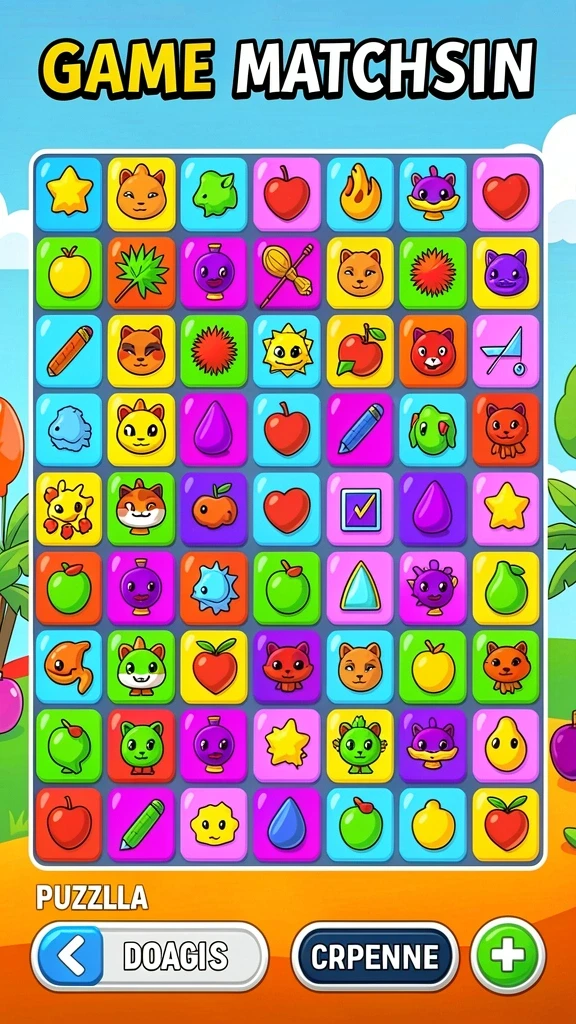
Task: Tap the DOAGIS label bar
Action: pyautogui.click(x=149, y=957)
